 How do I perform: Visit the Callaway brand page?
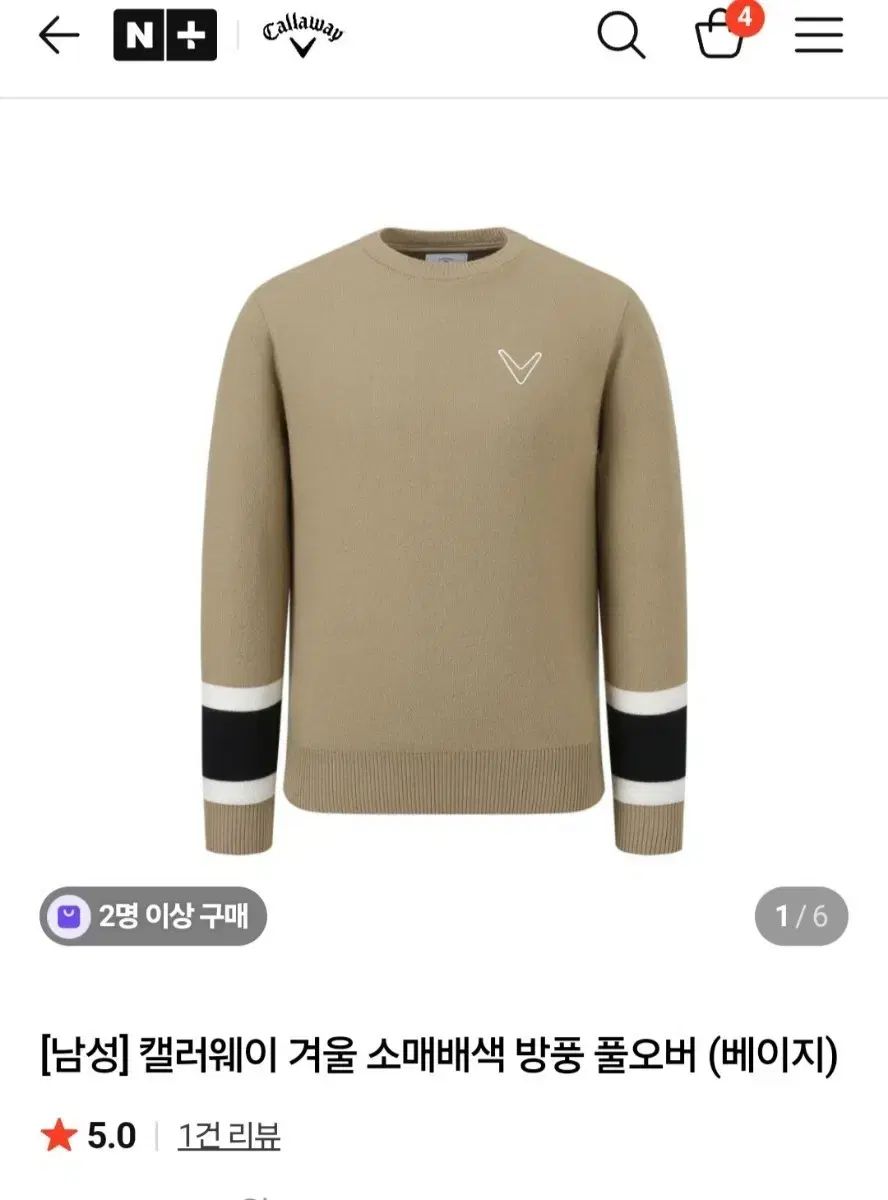coord(302,37)
